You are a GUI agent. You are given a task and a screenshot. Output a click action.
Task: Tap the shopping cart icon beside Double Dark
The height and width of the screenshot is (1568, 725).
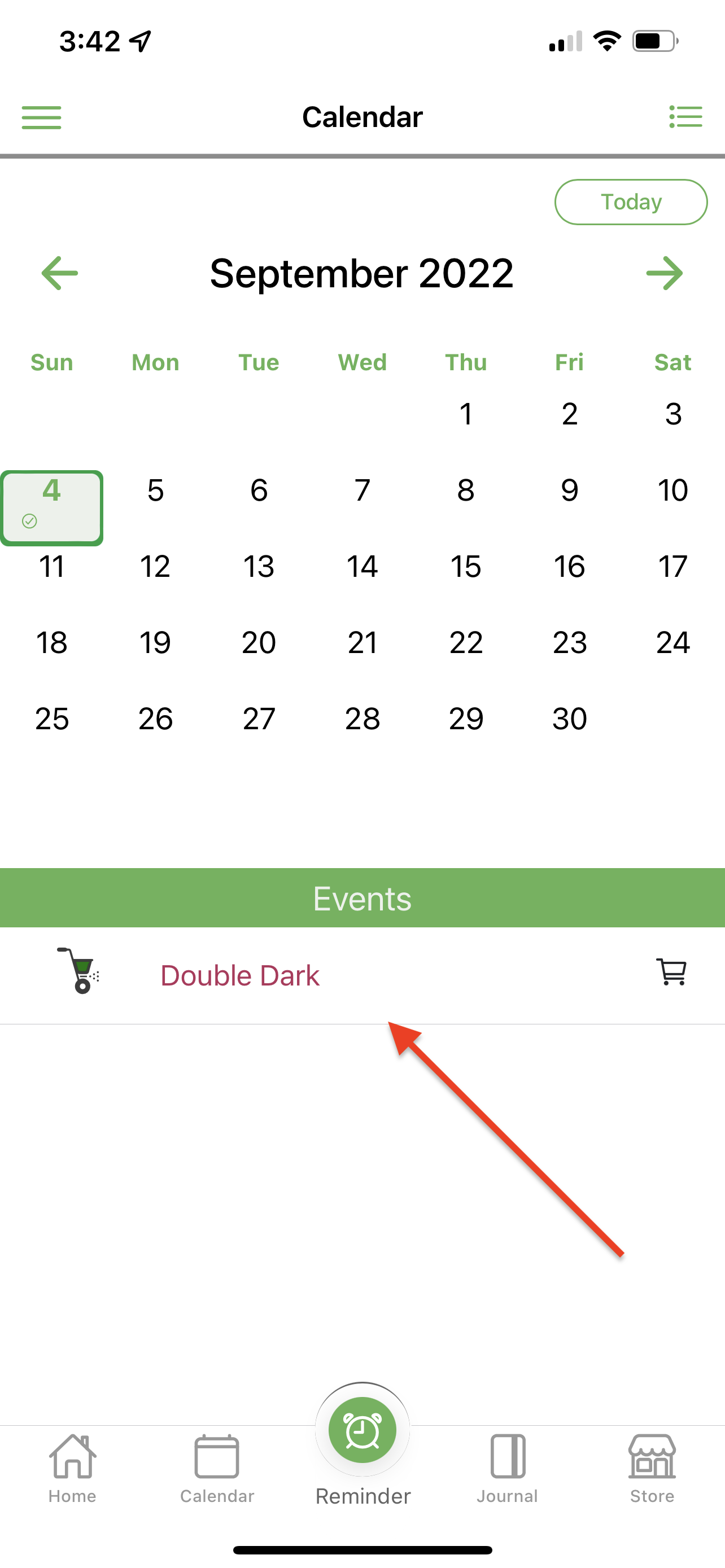coord(671,972)
